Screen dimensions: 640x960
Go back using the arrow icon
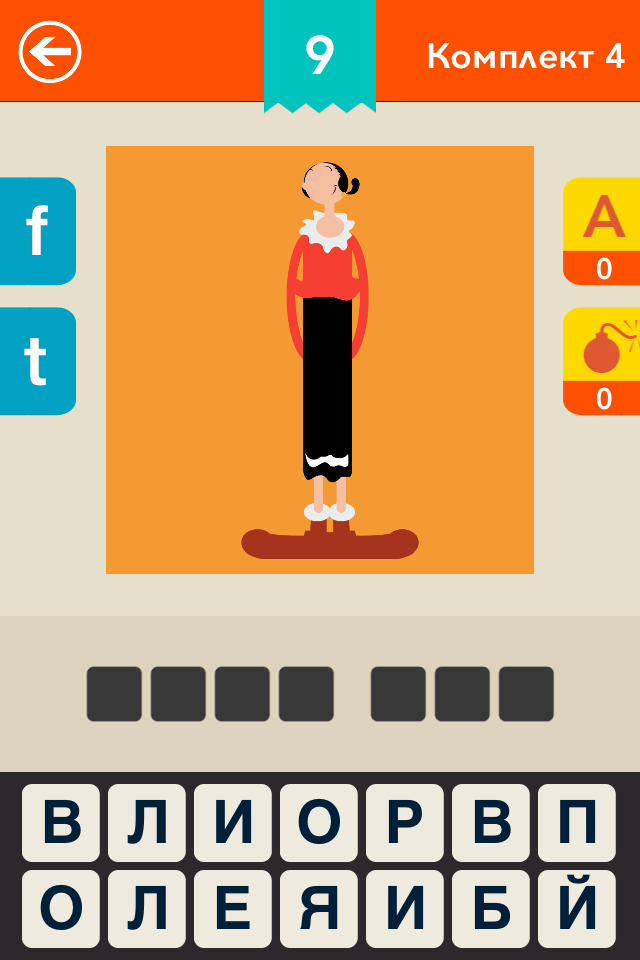[50, 52]
